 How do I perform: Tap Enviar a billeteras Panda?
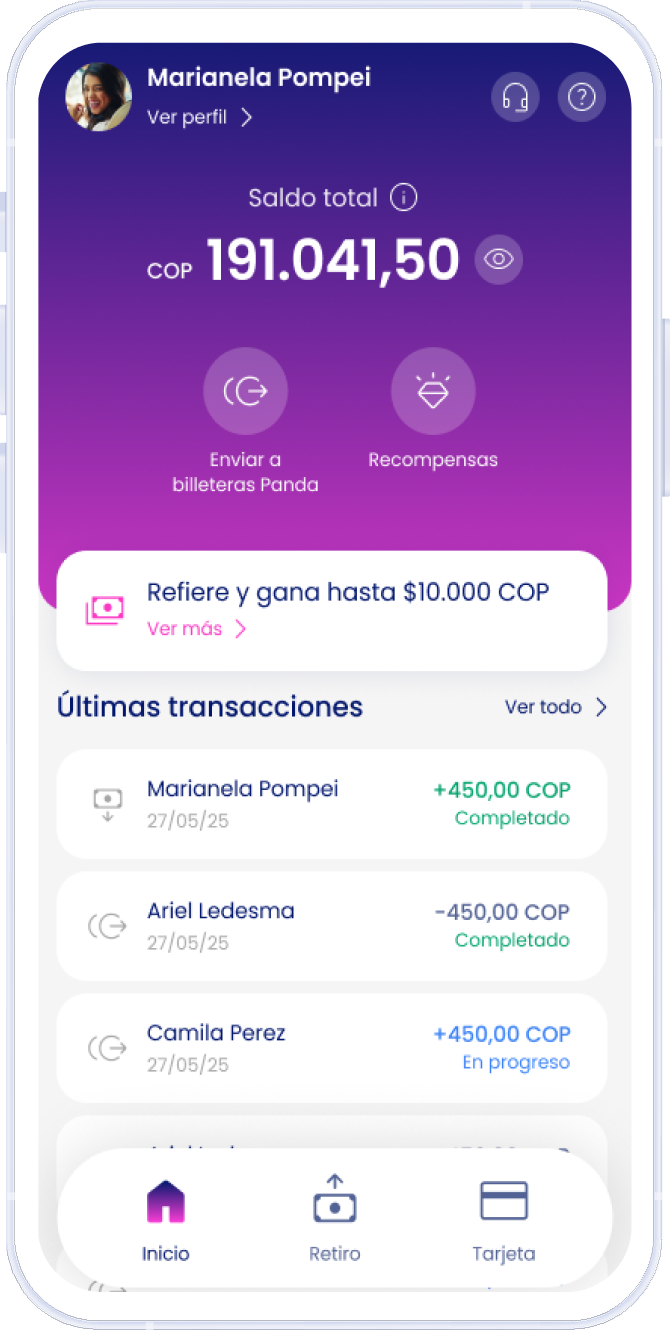tap(246, 391)
